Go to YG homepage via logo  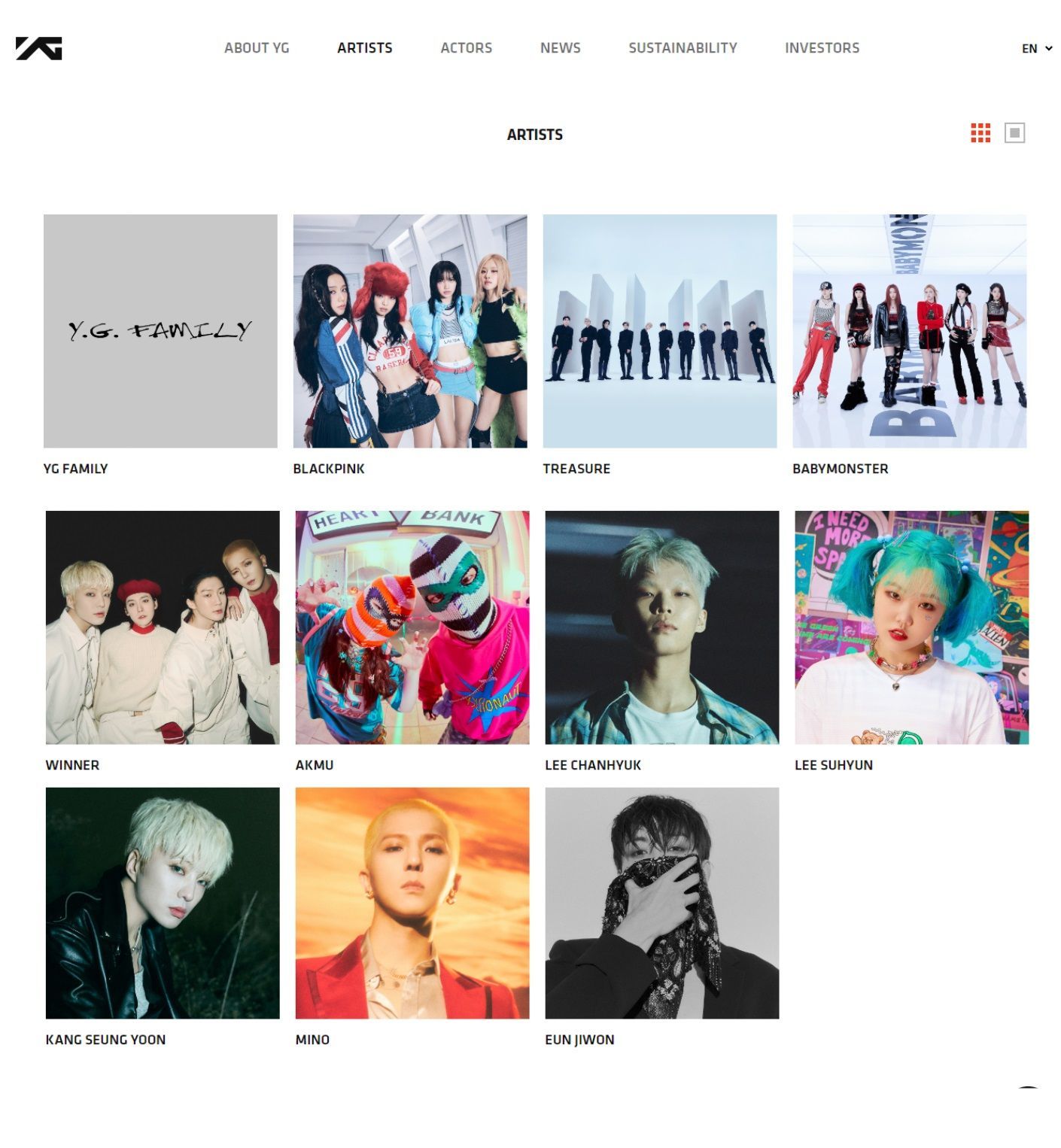coord(38,48)
